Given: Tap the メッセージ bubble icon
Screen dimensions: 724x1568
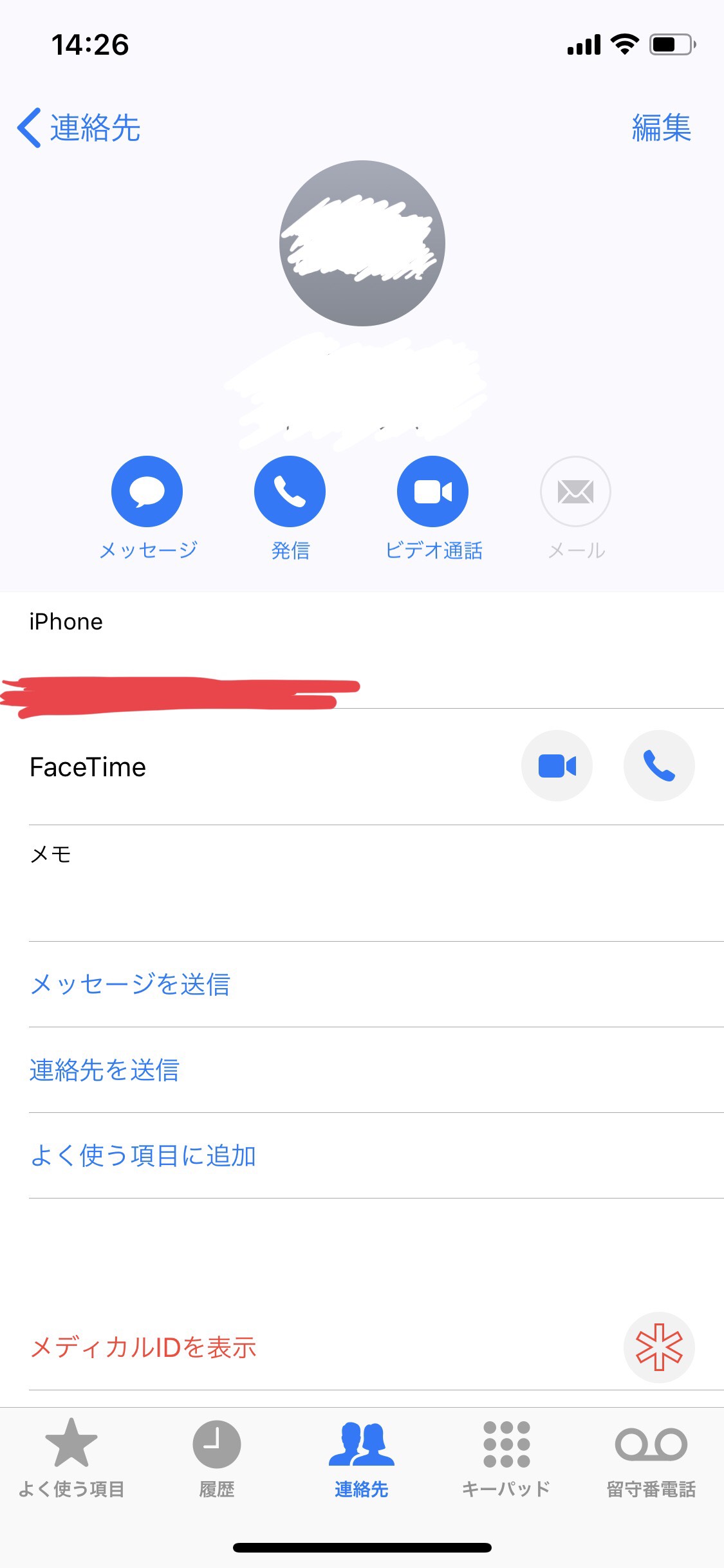Looking at the screenshot, I should click(147, 491).
